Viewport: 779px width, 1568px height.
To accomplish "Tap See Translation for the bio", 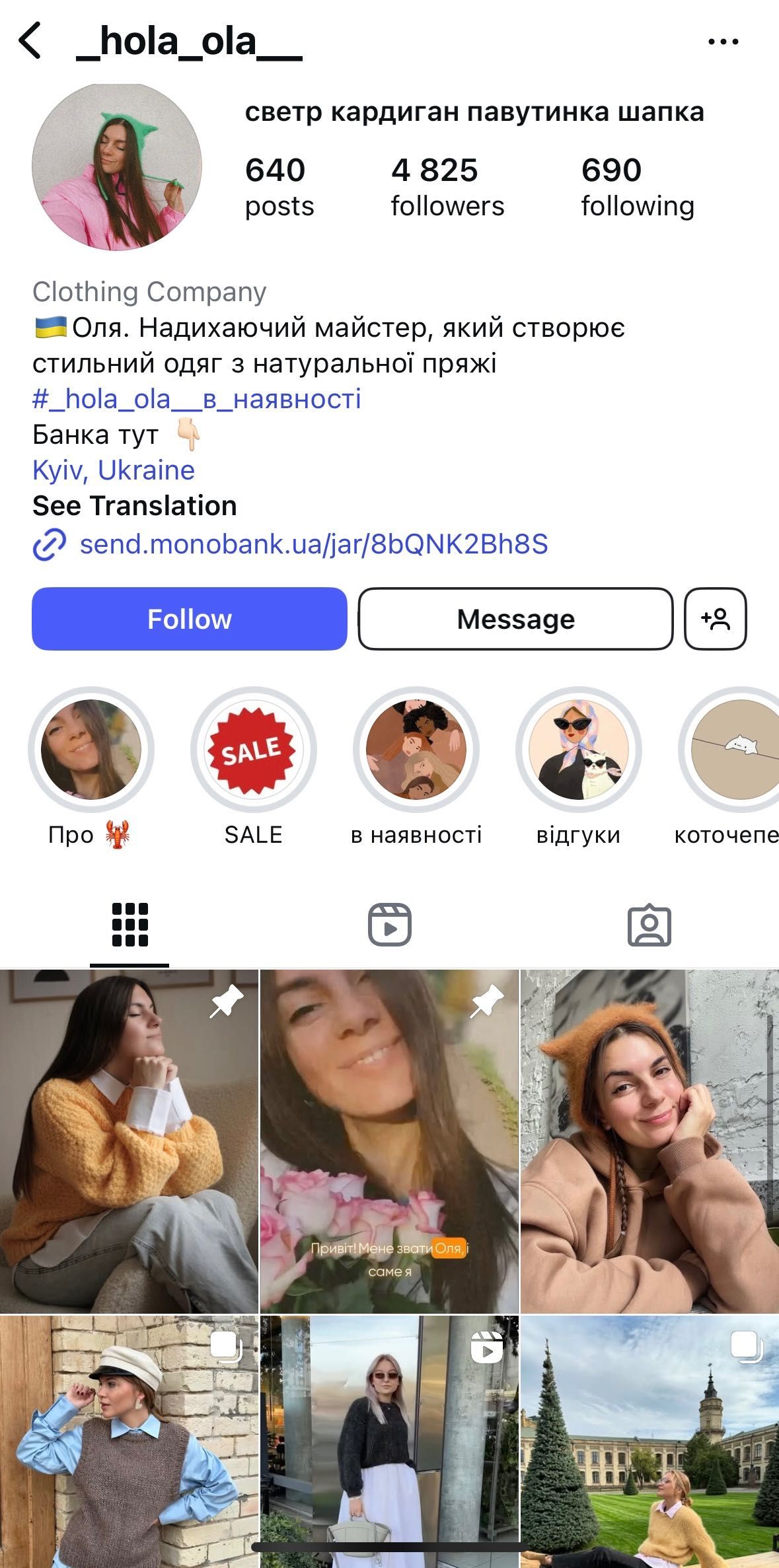I will [x=135, y=506].
